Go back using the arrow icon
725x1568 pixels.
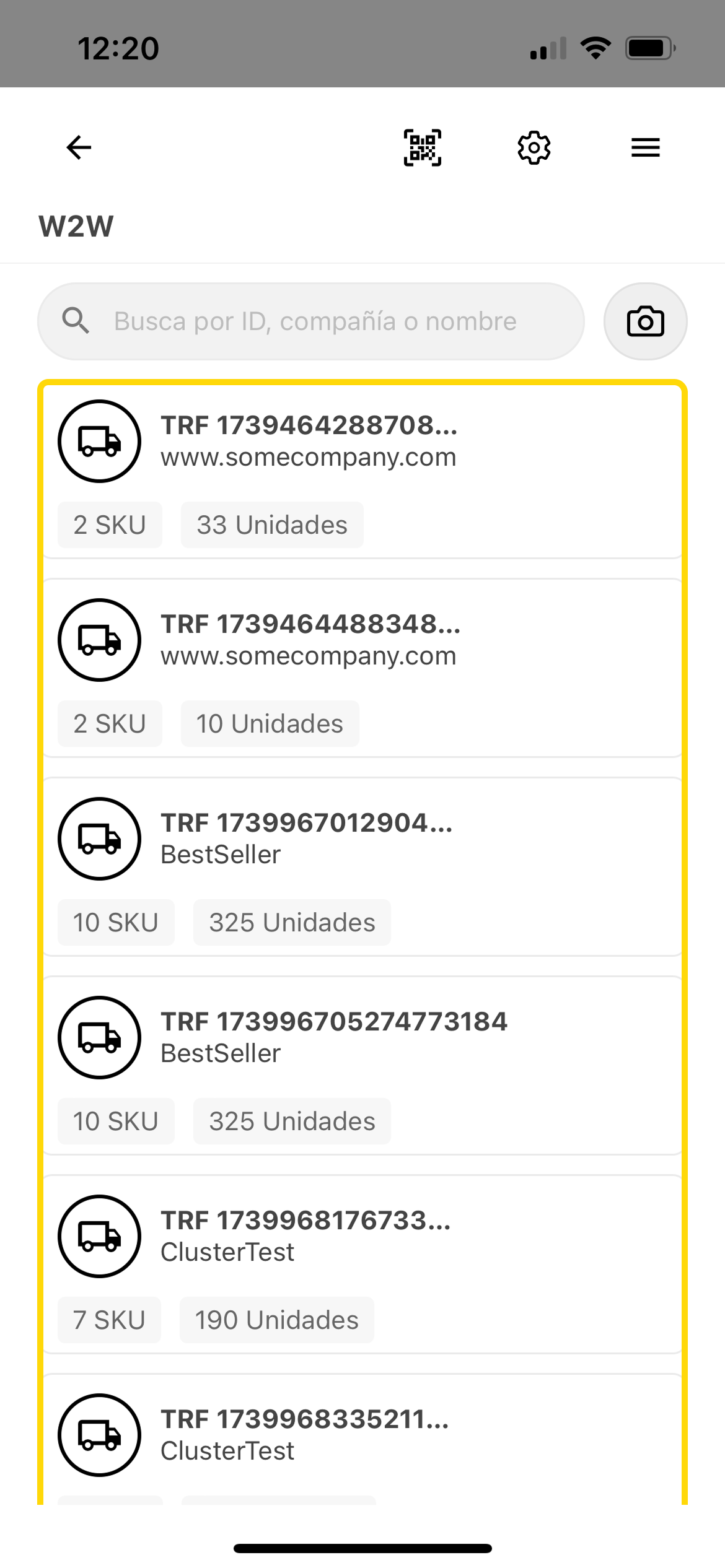(79, 147)
